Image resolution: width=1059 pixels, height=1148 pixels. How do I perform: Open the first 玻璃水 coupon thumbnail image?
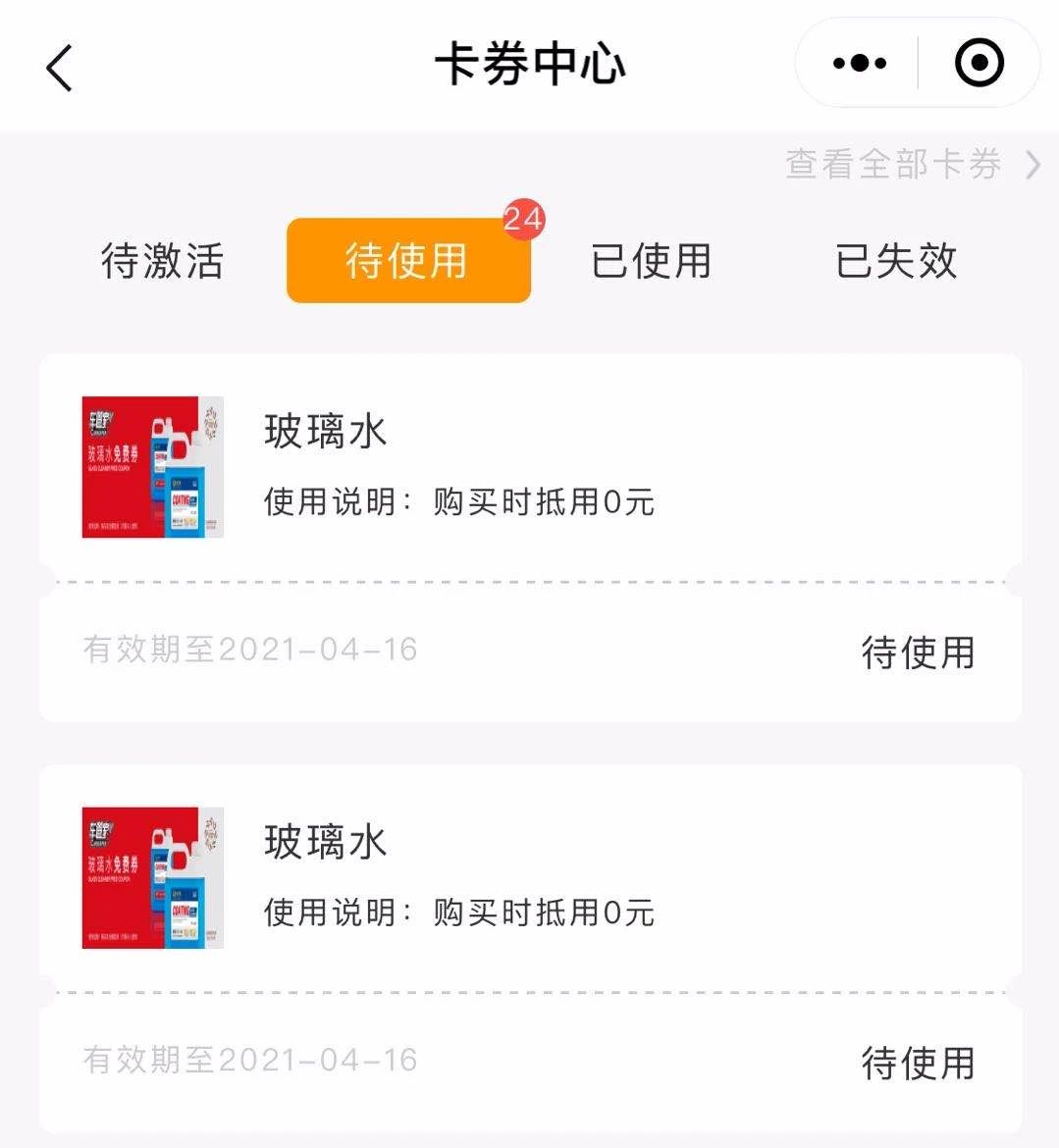(x=152, y=468)
